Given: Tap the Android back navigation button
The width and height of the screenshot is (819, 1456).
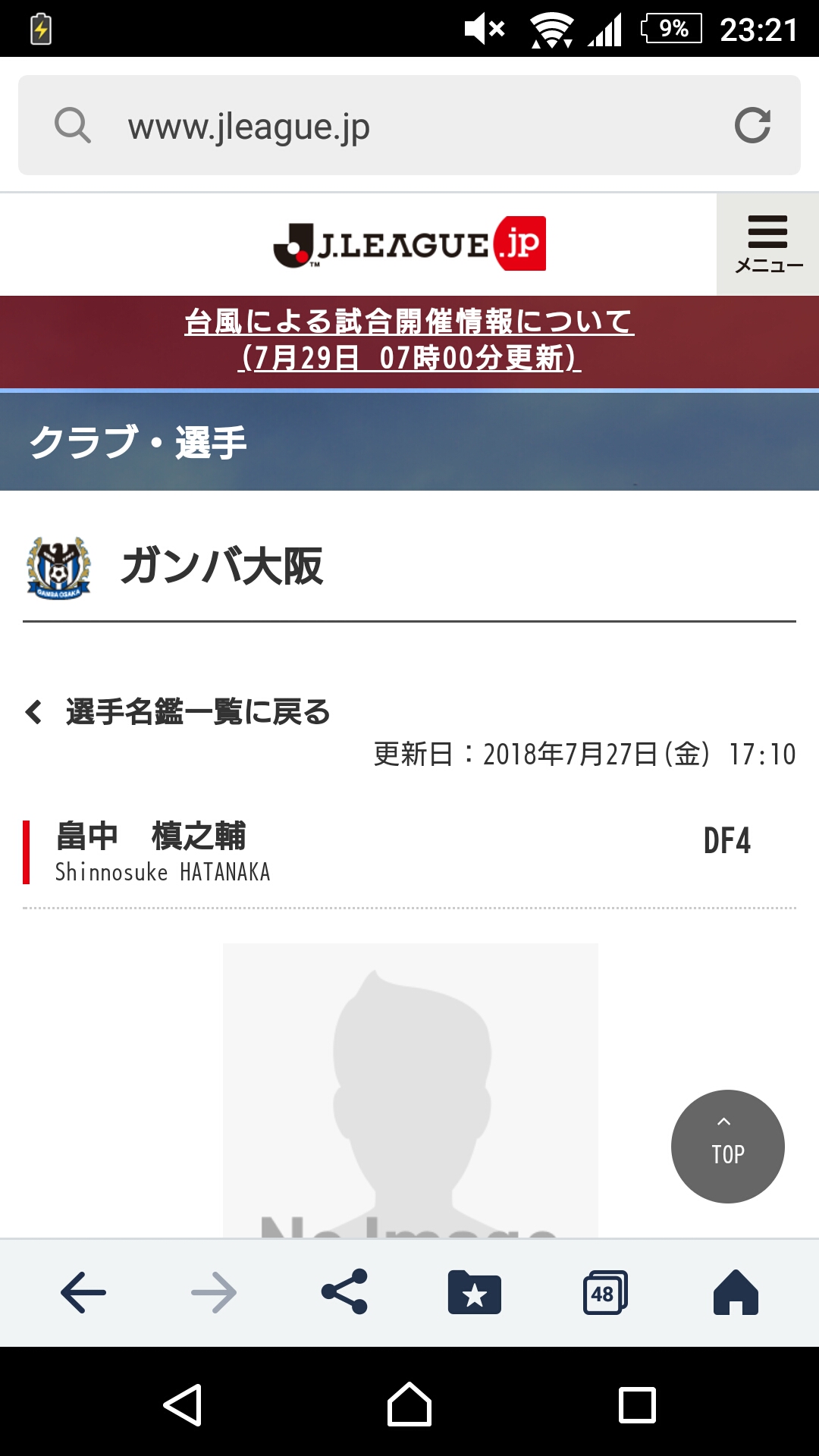Looking at the screenshot, I should pos(183,1404).
